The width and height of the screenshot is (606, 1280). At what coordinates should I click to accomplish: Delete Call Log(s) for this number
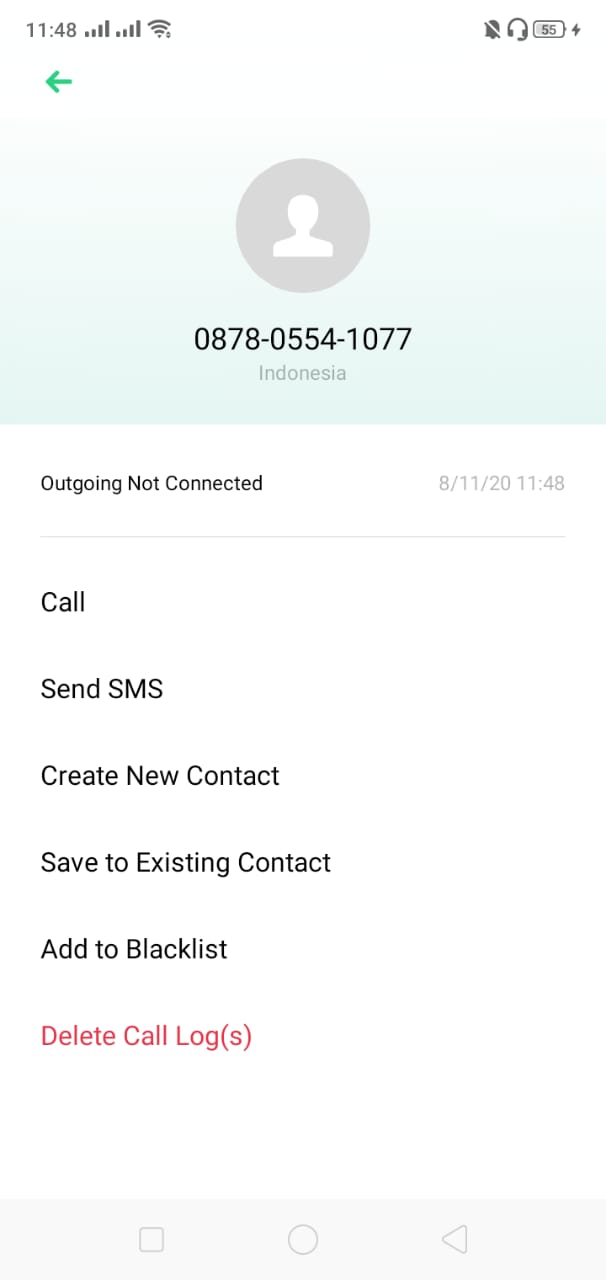point(146,1036)
